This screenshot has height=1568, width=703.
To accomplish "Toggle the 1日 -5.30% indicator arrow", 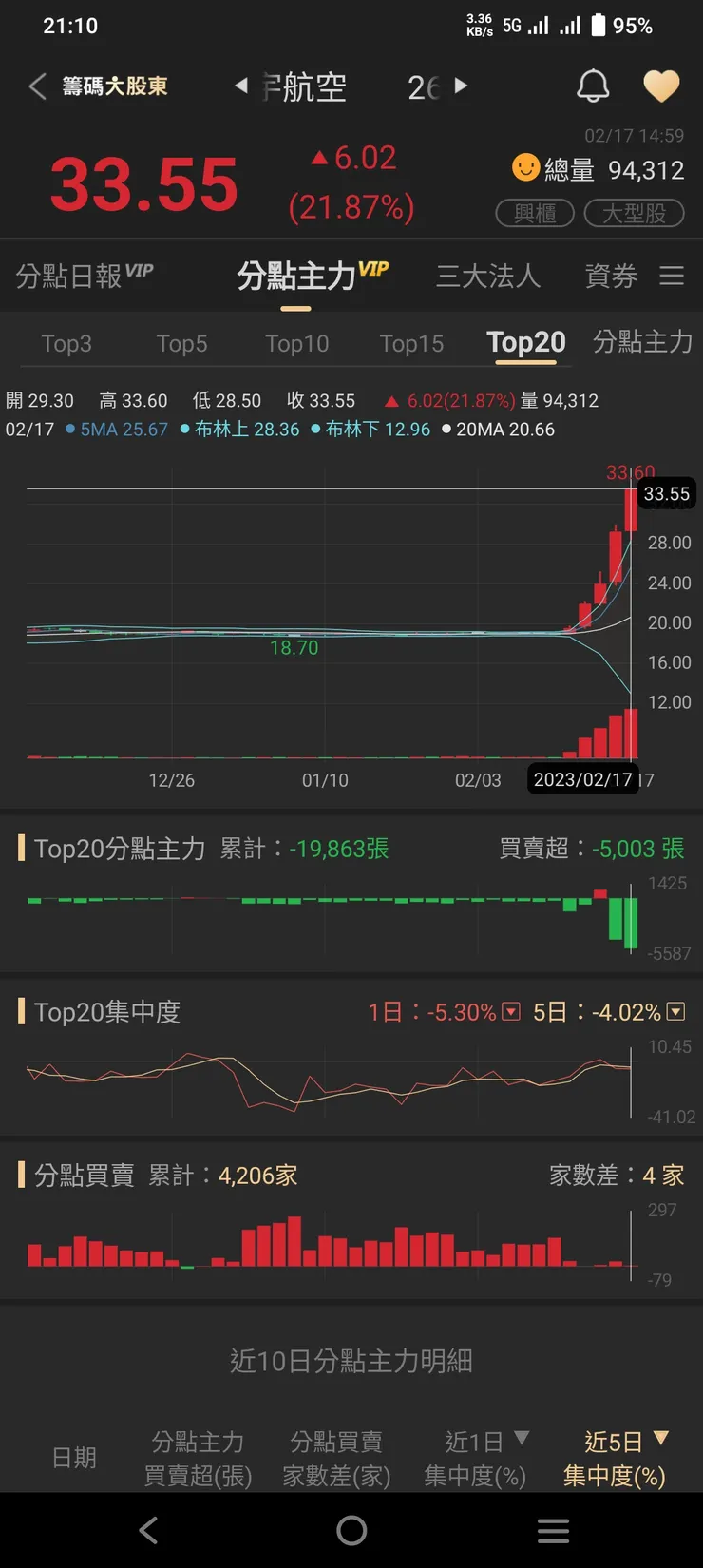I will pos(510,1011).
